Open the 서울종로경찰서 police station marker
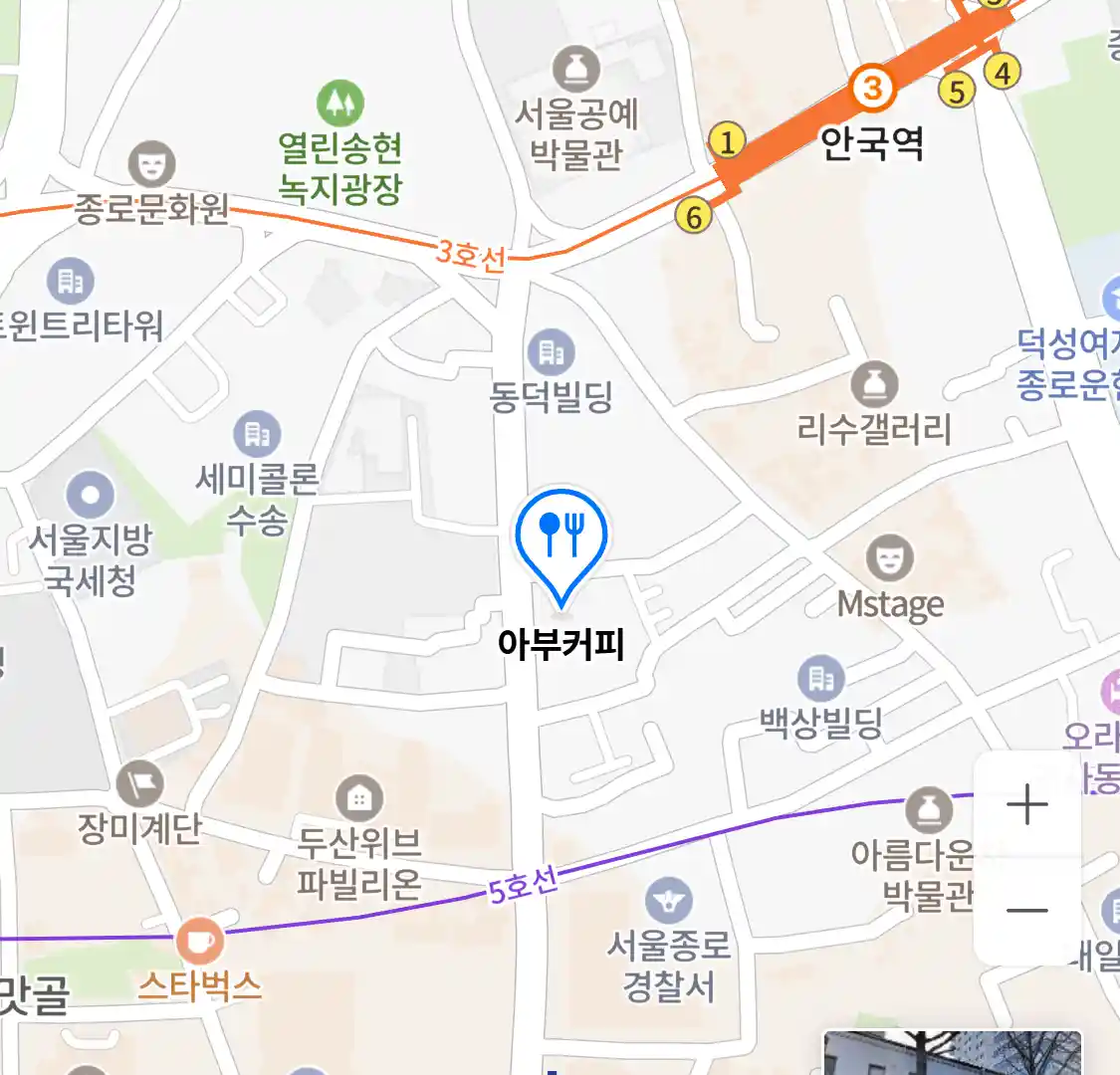The height and width of the screenshot is (1075, 1120). click(x=669, y=902)
